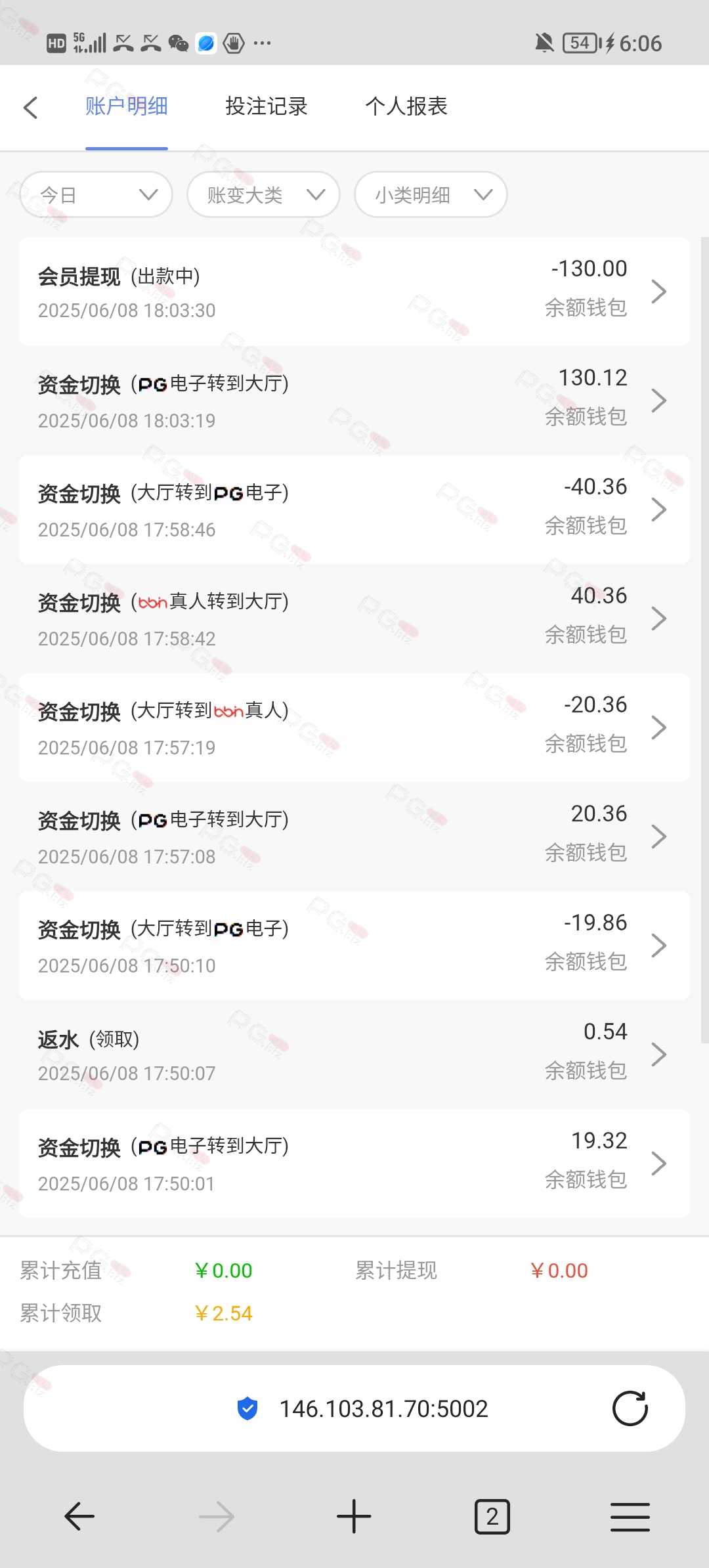Screen dimensions: 709x1568
Task: Switch to the 投注记录 tab
Action: coord(266,106)
